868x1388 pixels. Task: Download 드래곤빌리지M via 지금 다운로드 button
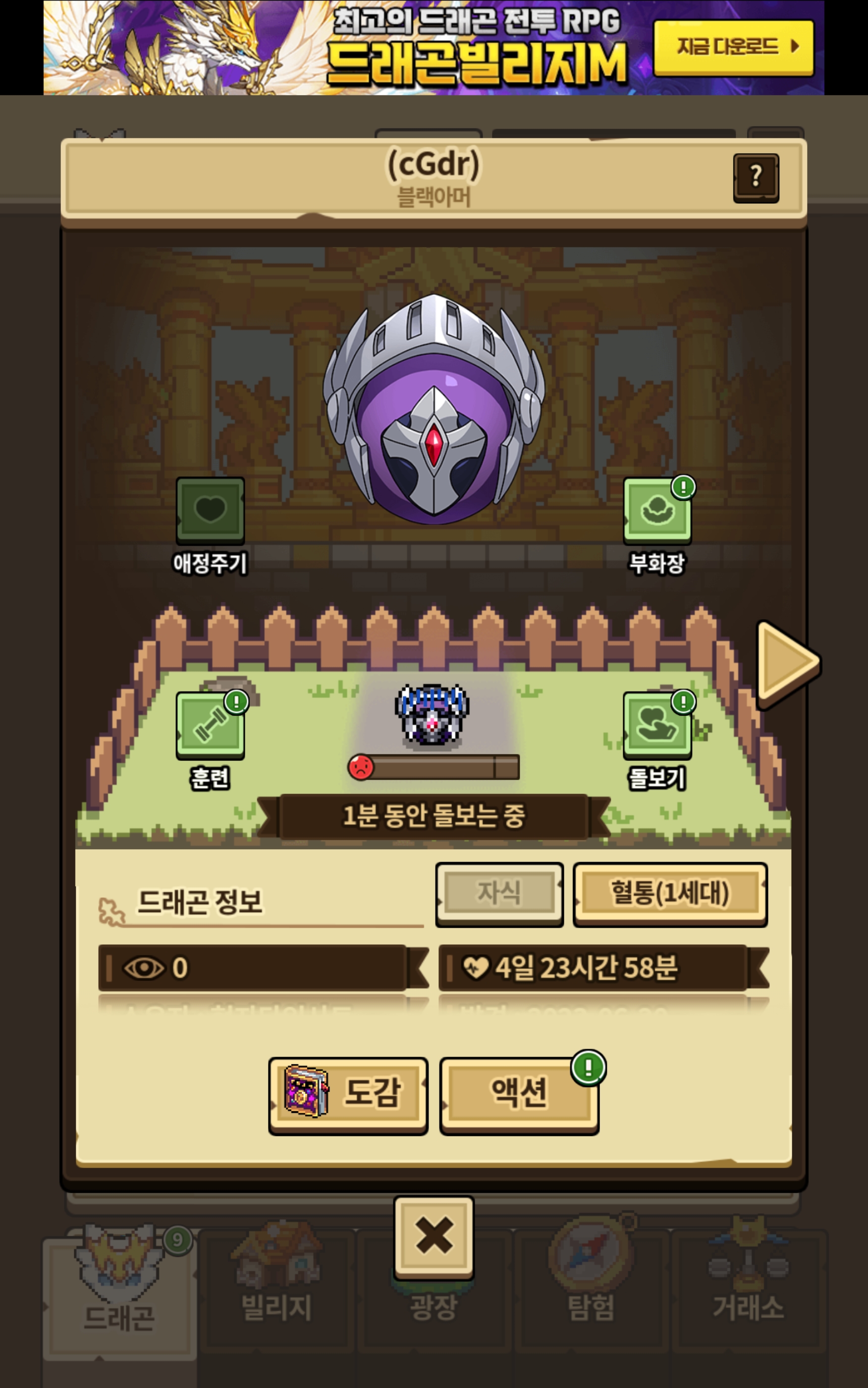tap(734, 48)
